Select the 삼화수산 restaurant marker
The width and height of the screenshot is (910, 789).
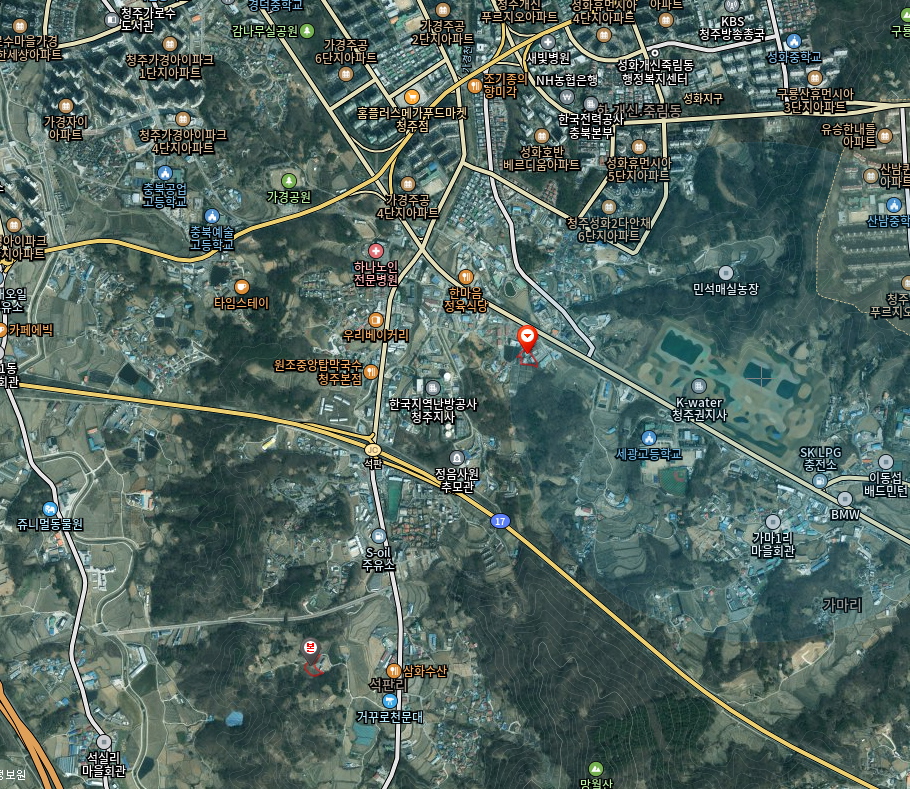tap(394, 670)
